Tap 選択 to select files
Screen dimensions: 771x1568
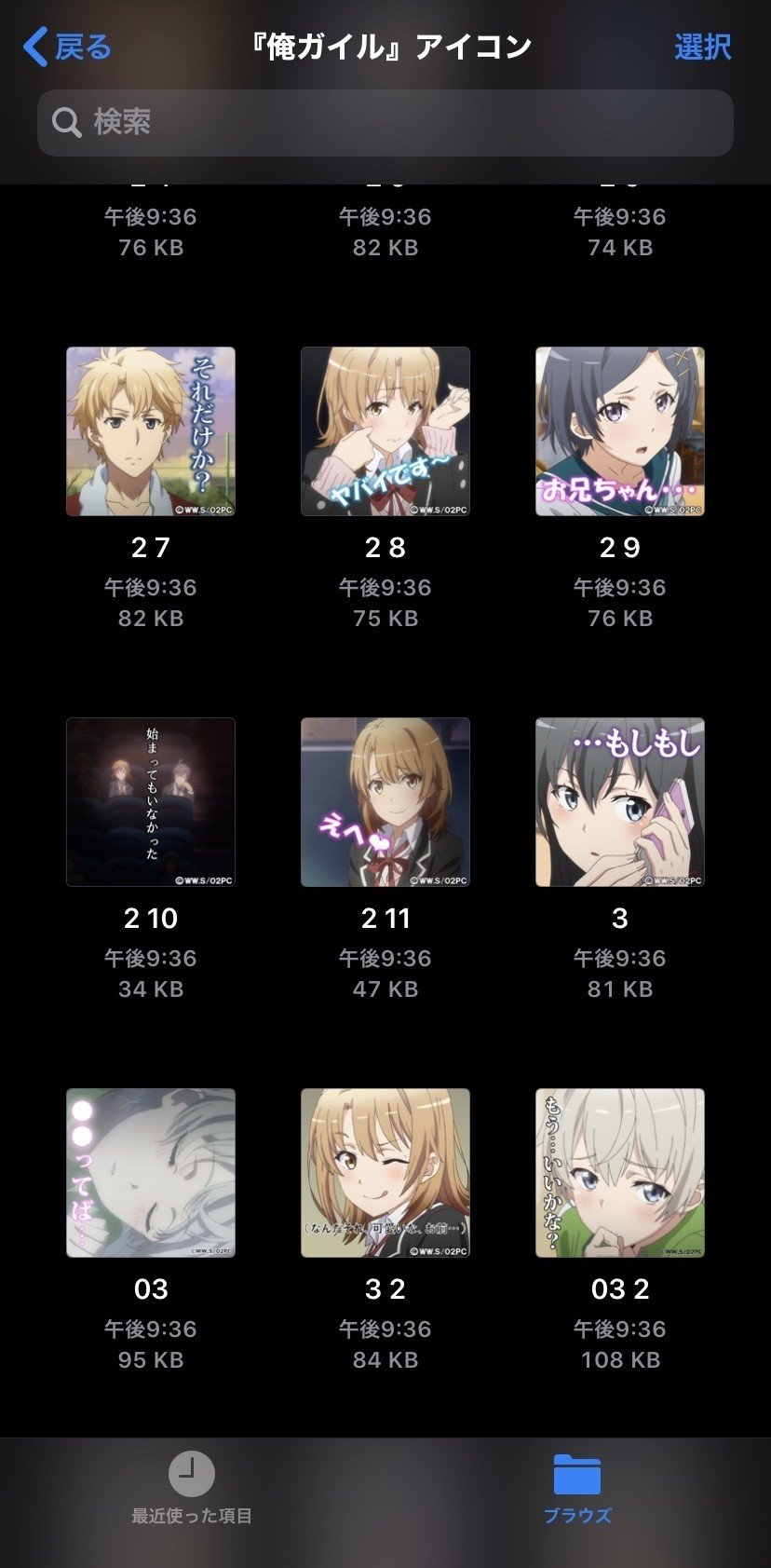click(702, 47)
